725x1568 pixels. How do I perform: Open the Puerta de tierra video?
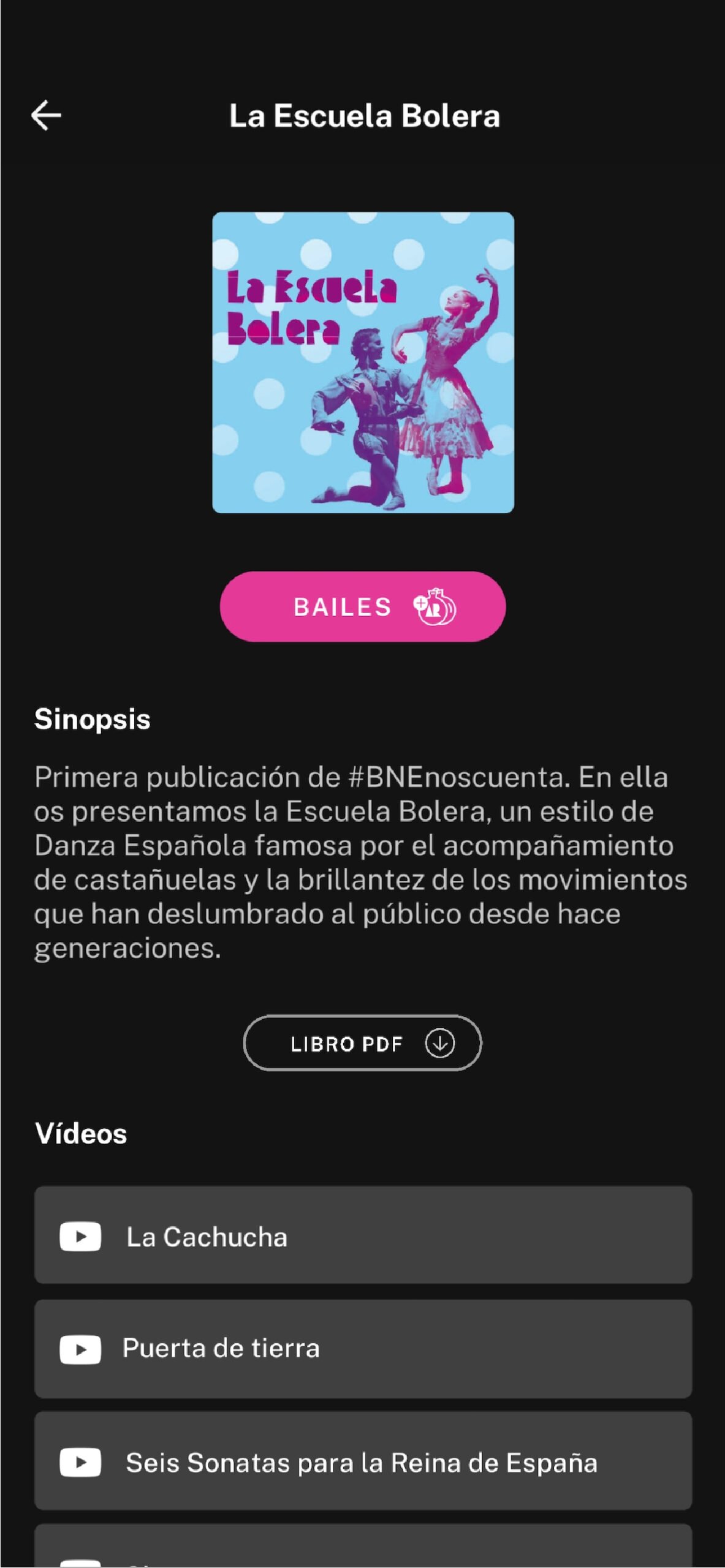click(x=363, y=1349)
